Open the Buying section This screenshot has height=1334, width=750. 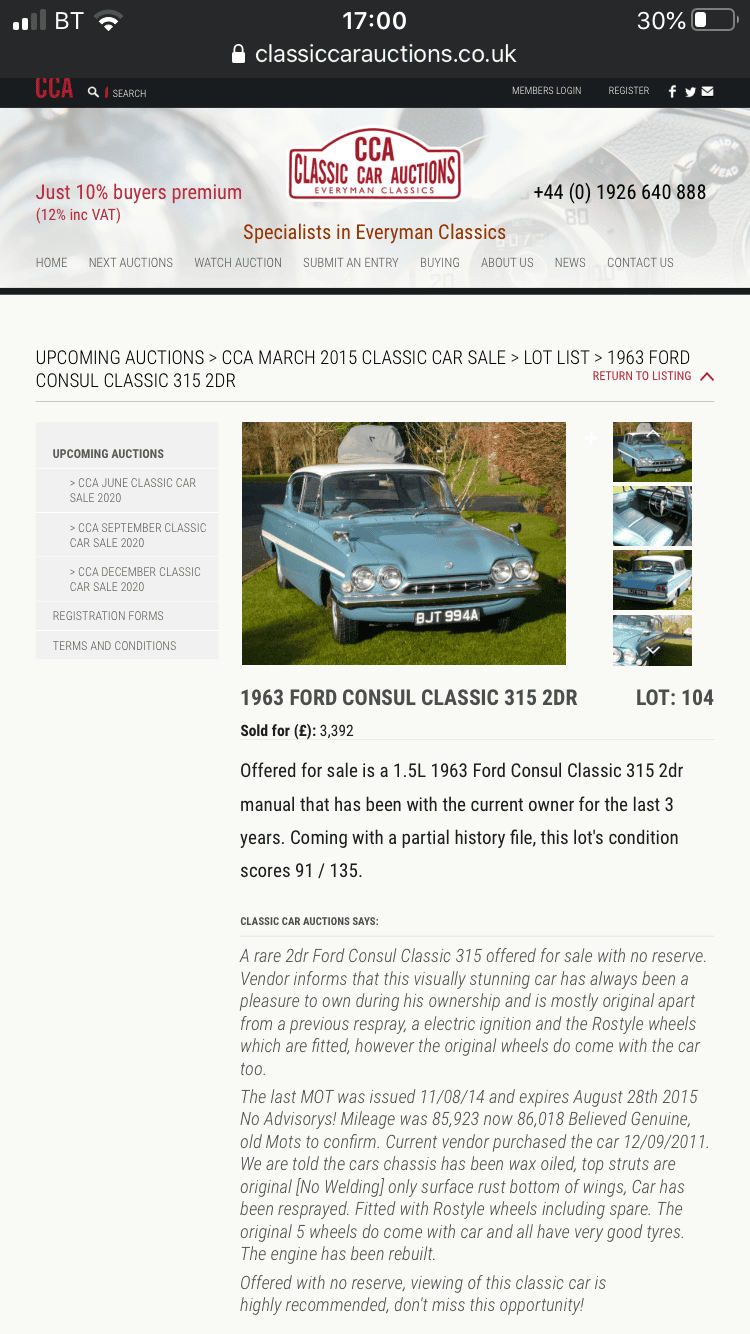click(440, 263)
